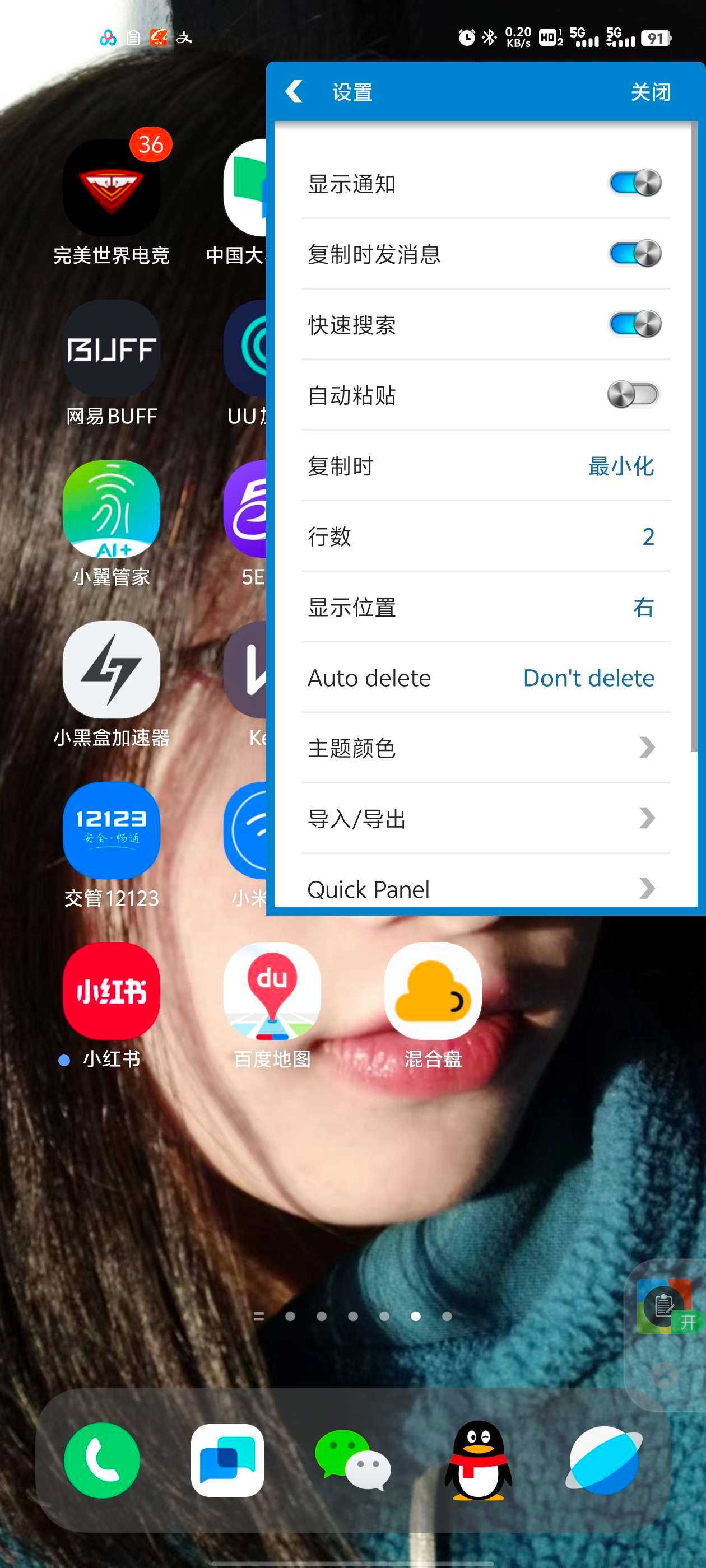Open 网易 BUFF app
Image resolution: width=706 pixels, height=1568 pixels.
(x=111, y=348)
